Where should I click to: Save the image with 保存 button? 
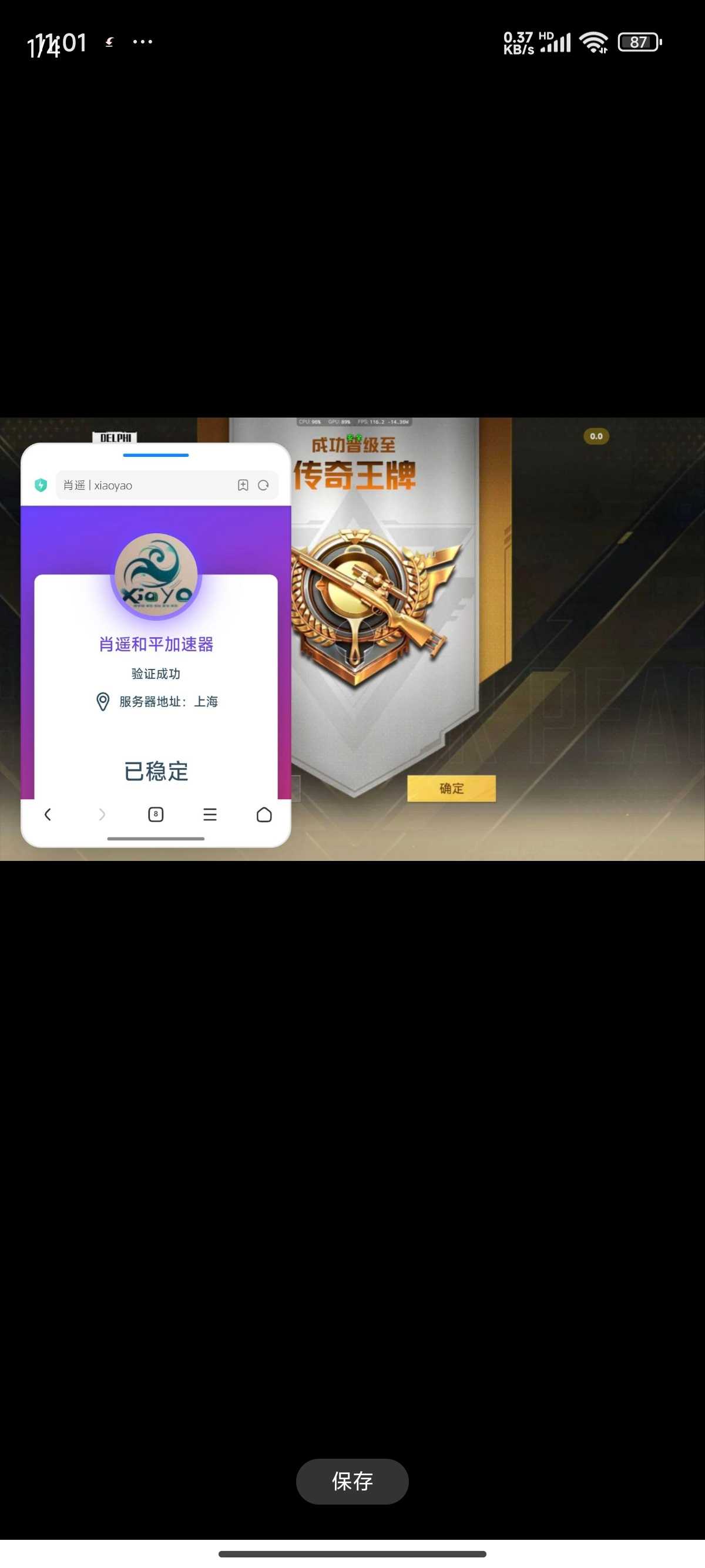coord(352,1480)
